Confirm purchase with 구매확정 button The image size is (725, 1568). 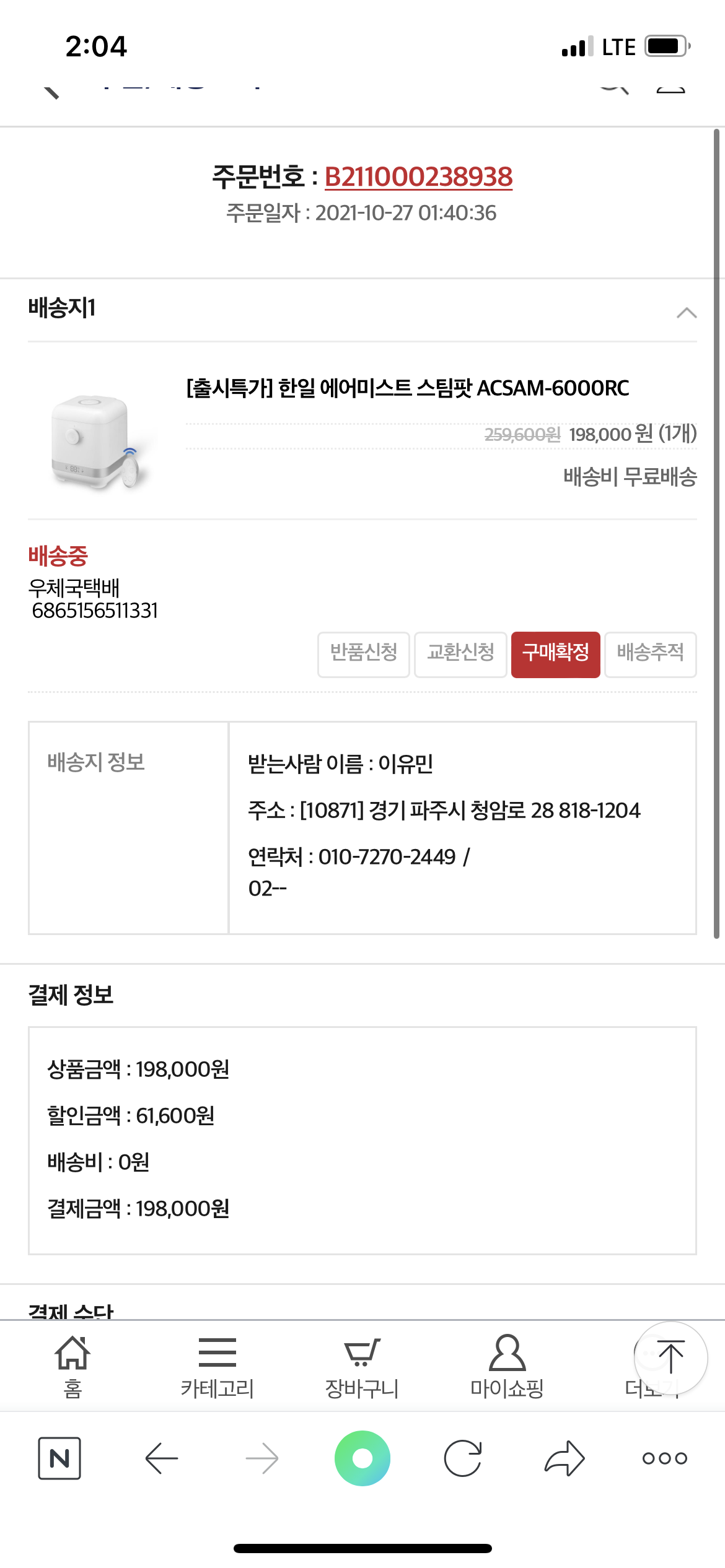coord(556,655)
